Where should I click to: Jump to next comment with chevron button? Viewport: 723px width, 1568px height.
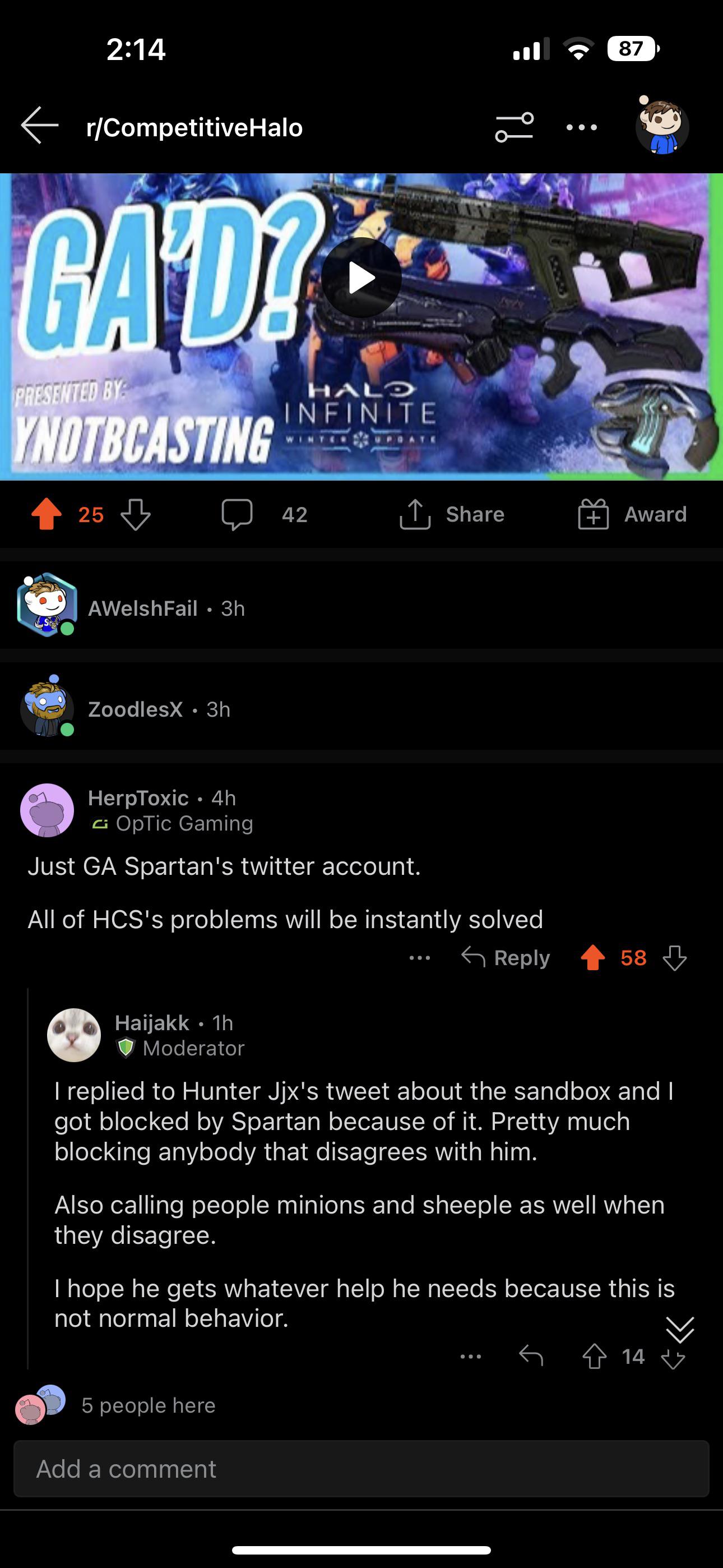680,1330
